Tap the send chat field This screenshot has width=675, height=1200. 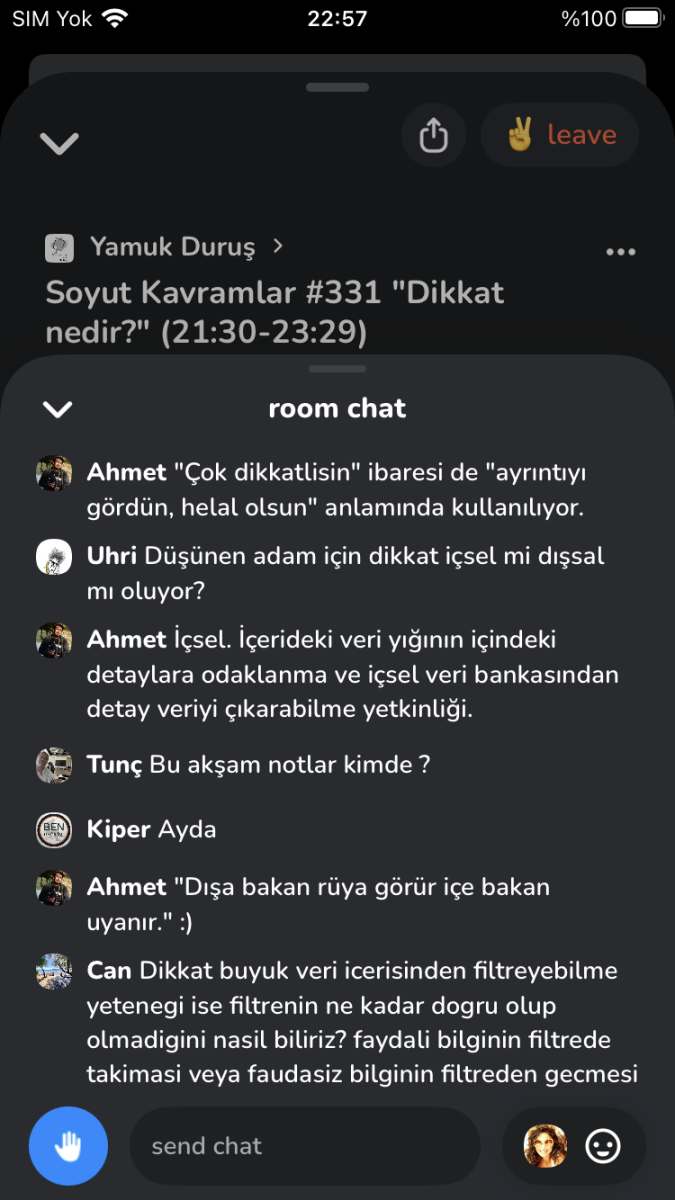point(305,1146)
